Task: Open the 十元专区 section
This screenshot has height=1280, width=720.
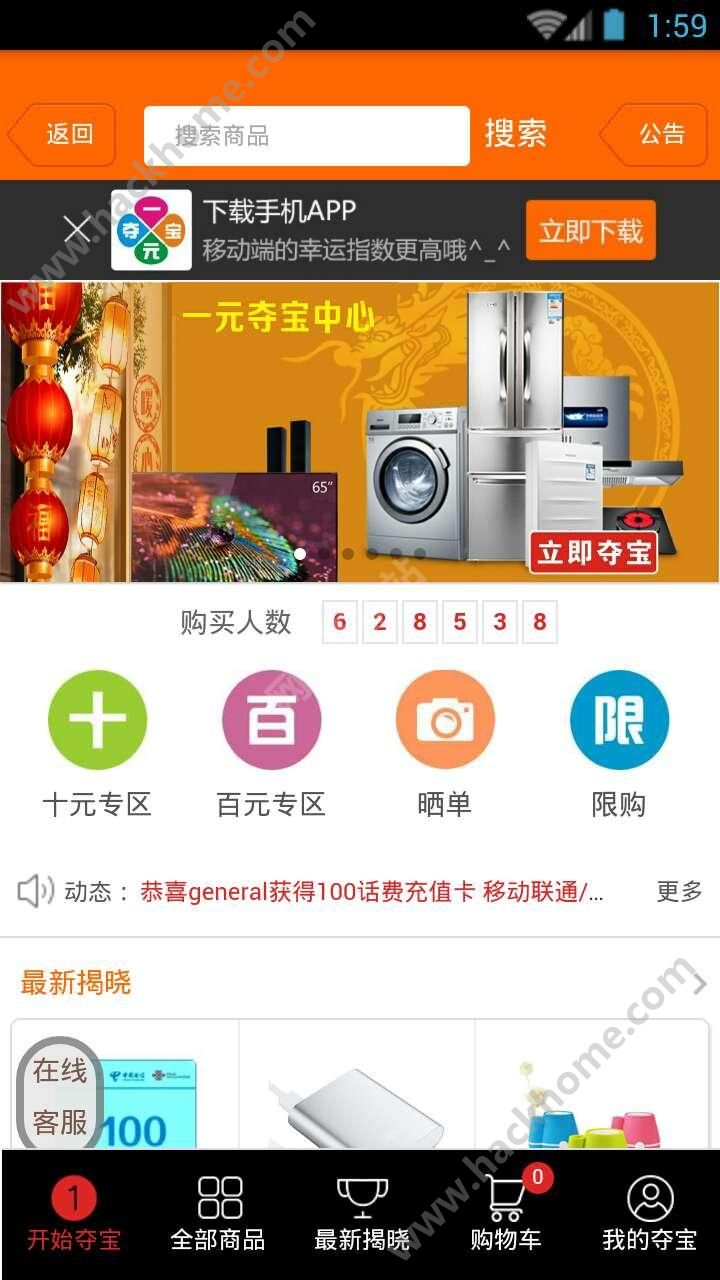Action: (x=97, y=720)
